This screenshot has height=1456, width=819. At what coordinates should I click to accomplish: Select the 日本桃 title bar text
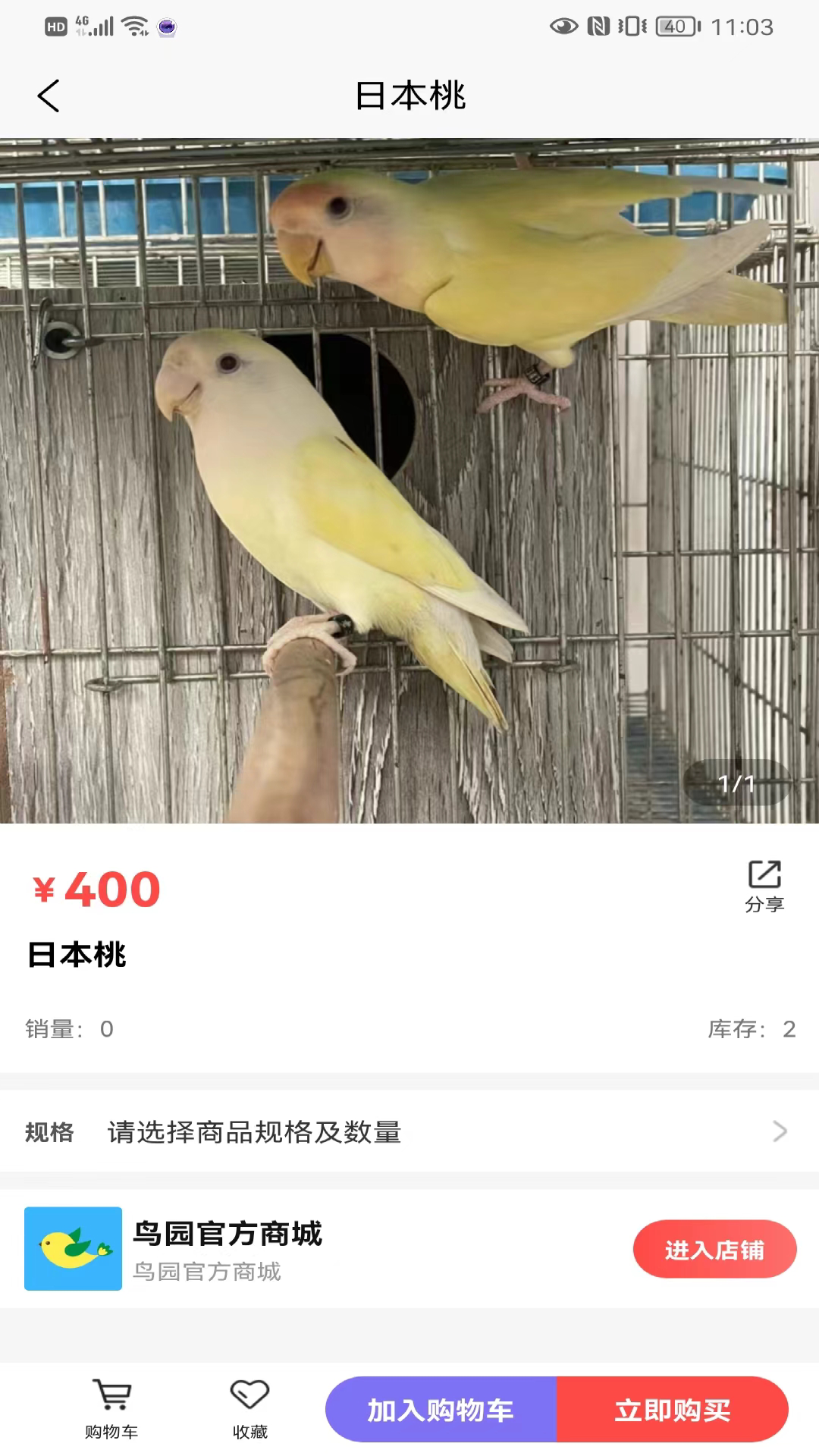pyautogui.click(x=409, y=96)
